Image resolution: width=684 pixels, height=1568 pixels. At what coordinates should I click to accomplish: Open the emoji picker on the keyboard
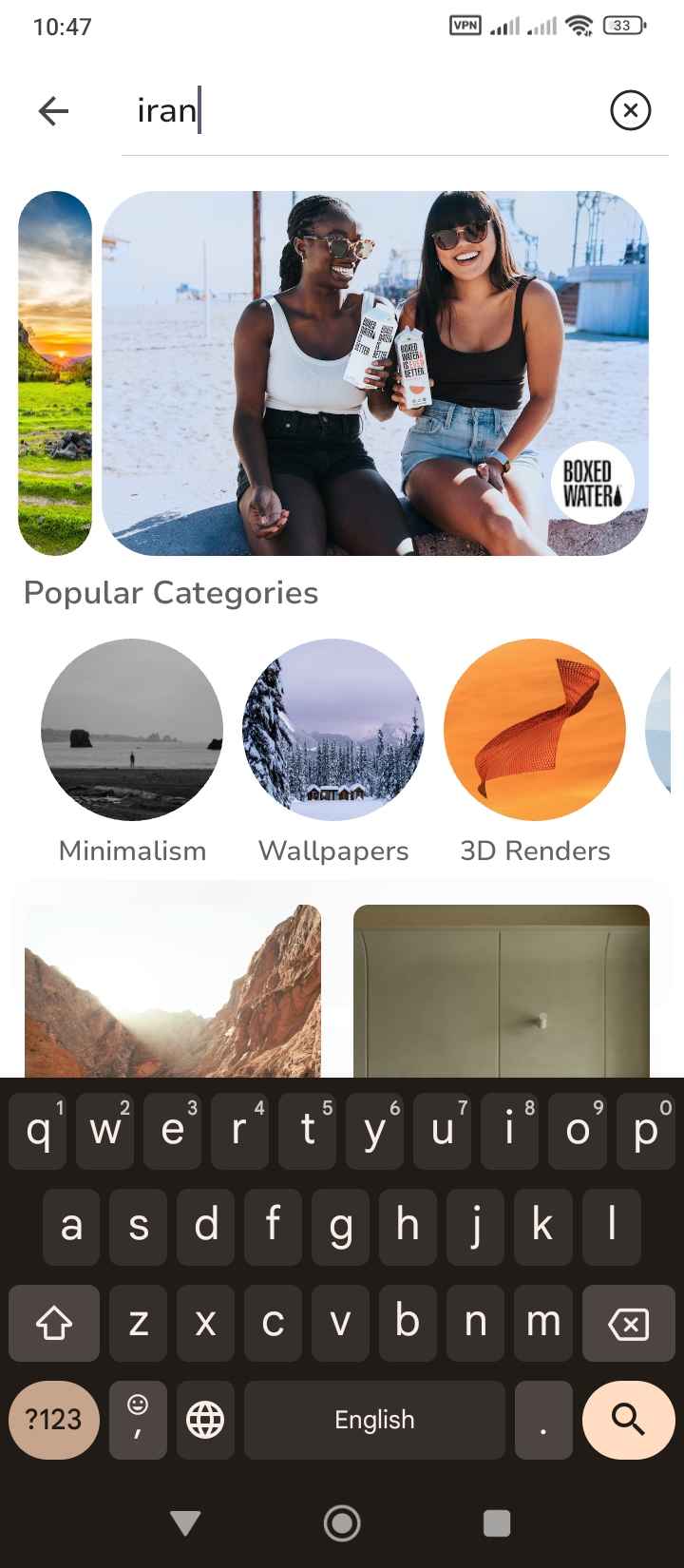pyautogui.click(x=138, y=1420)
